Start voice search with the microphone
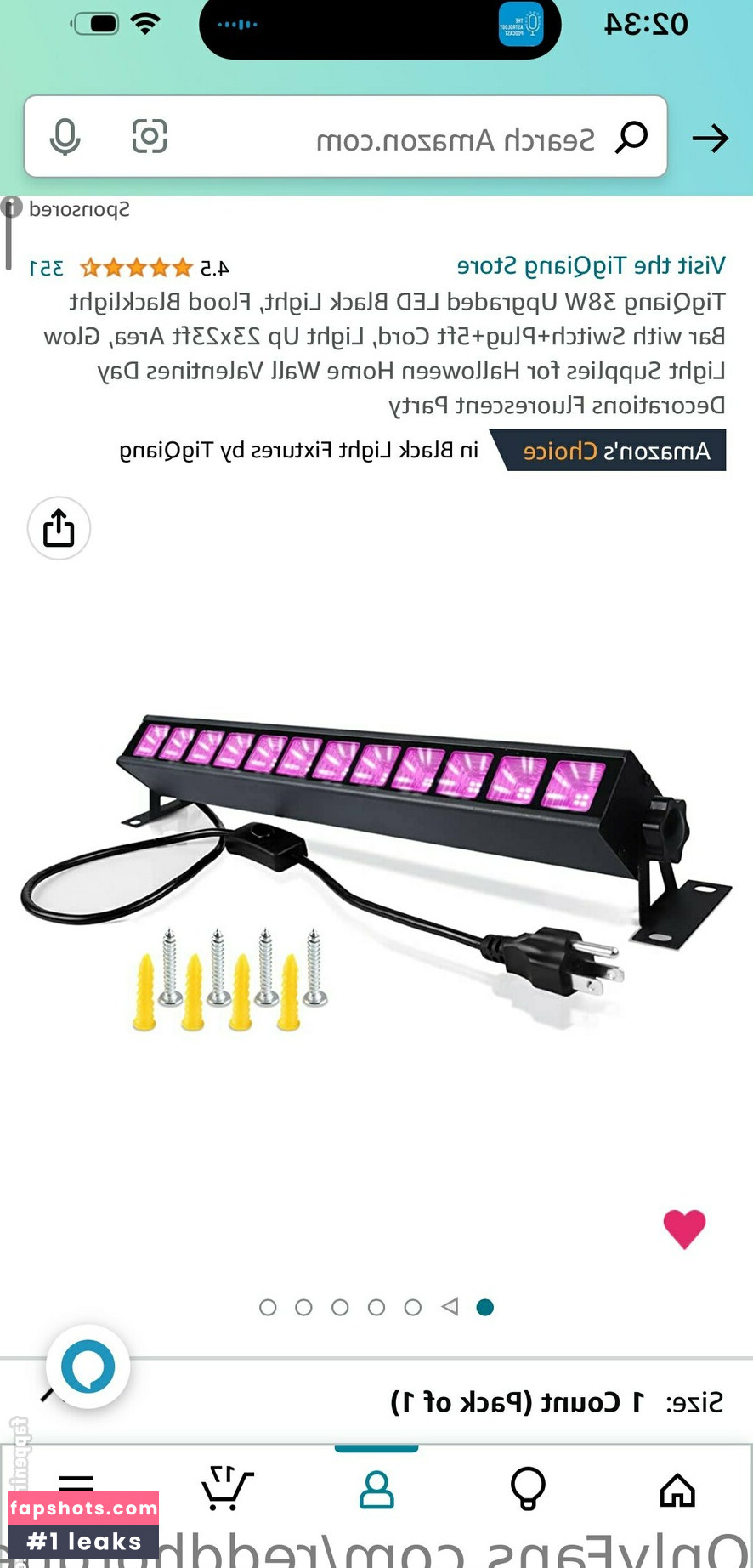753x1568 pixels. tap(65, 137)
